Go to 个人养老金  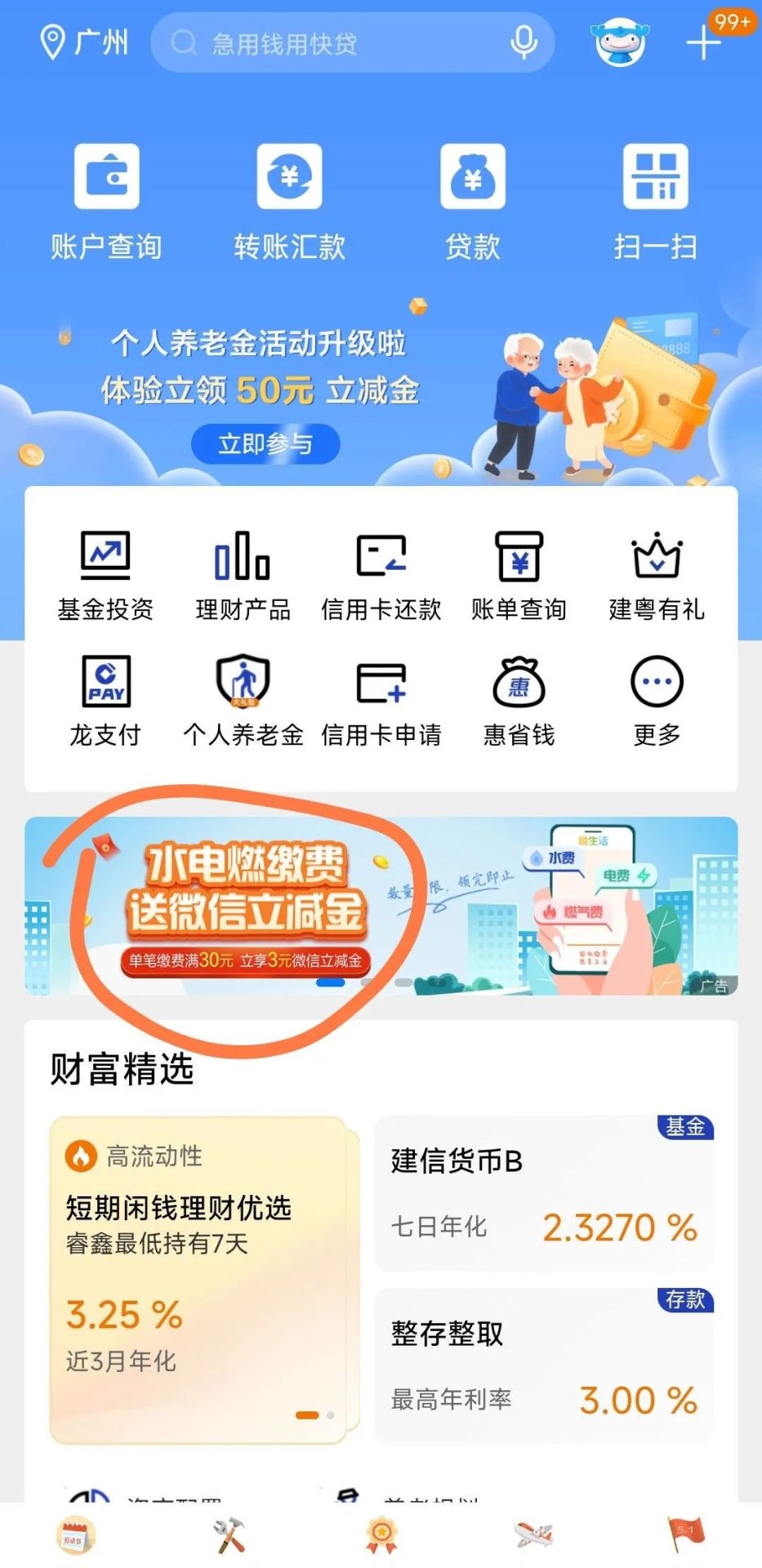pyautogui.click(x=243, y=701)
